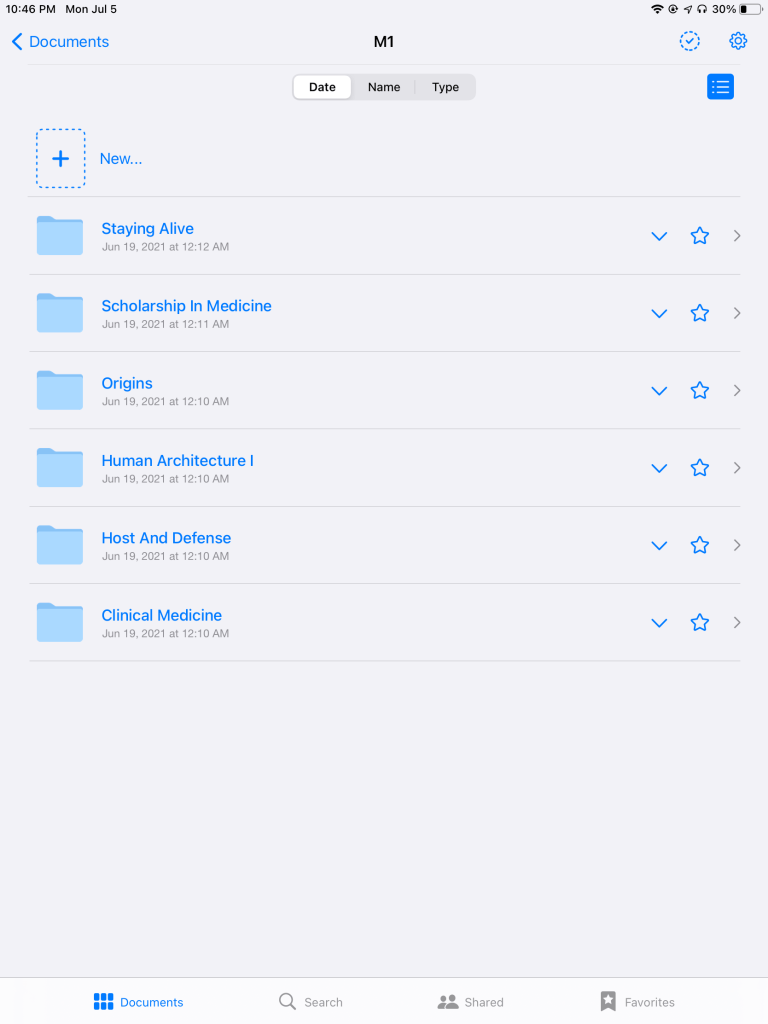Go back to Documents
Screen dimensions: 768x1024
tap(60, 42)
